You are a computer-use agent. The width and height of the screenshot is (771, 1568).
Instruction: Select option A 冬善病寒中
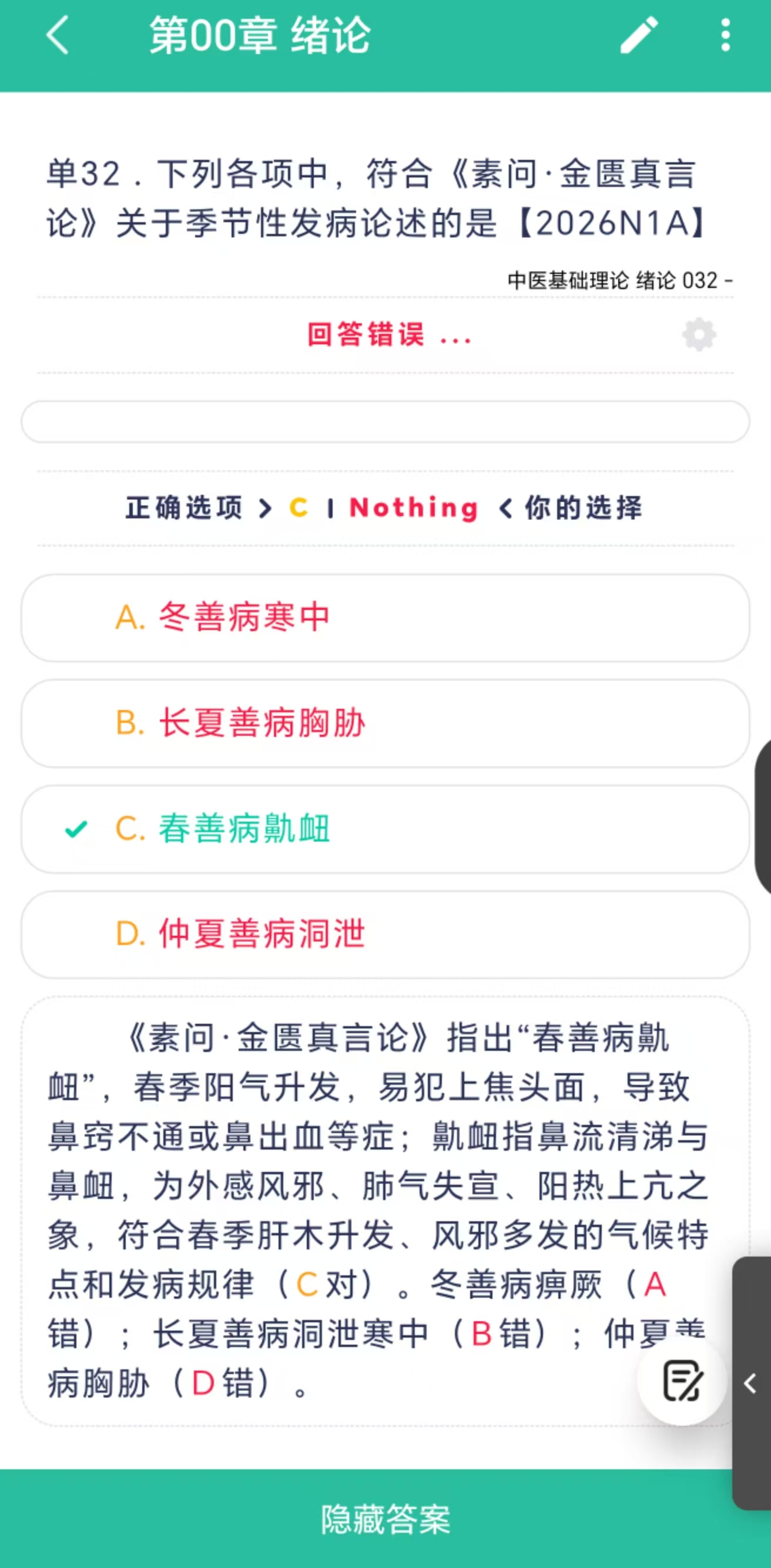(384, 618)
